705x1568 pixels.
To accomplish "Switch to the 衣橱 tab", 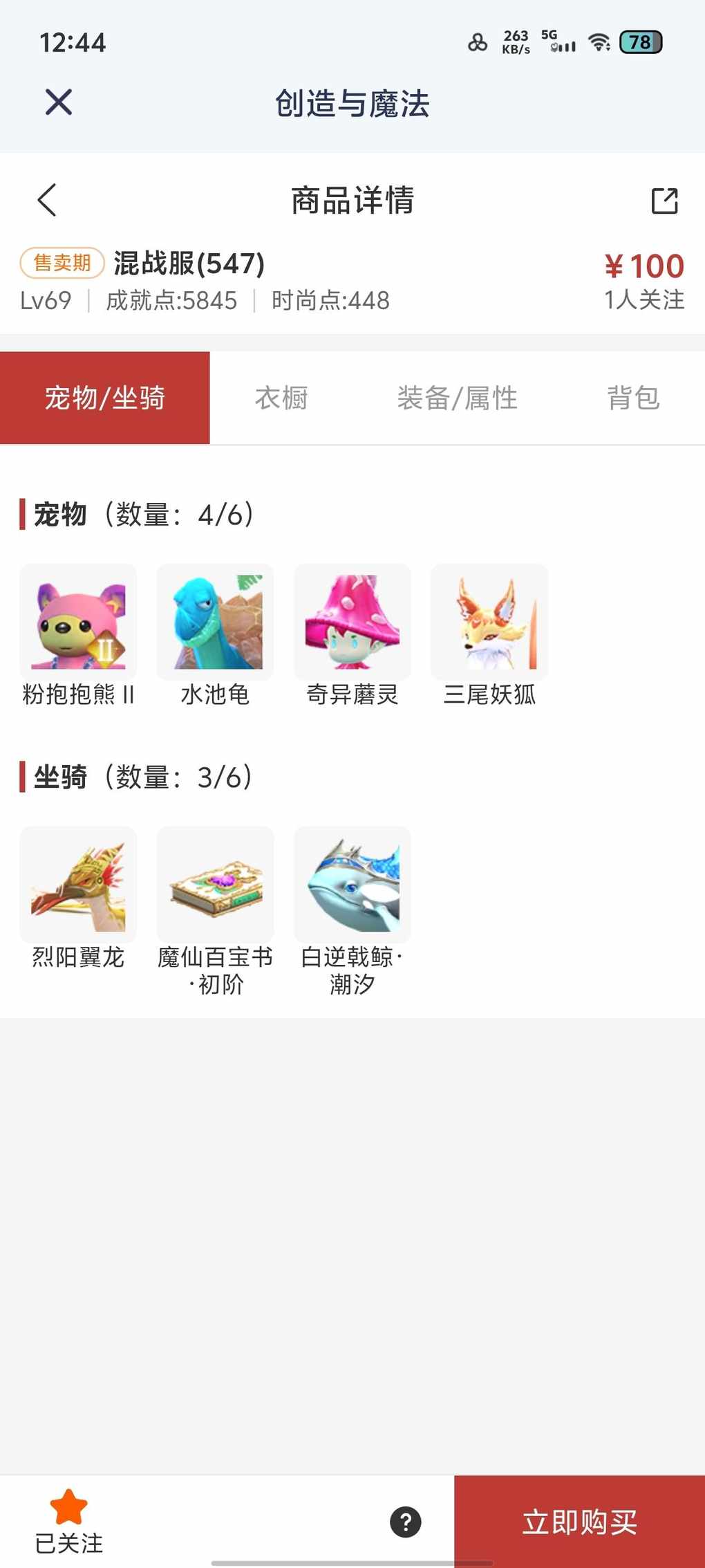I will [x=281, y=398].
